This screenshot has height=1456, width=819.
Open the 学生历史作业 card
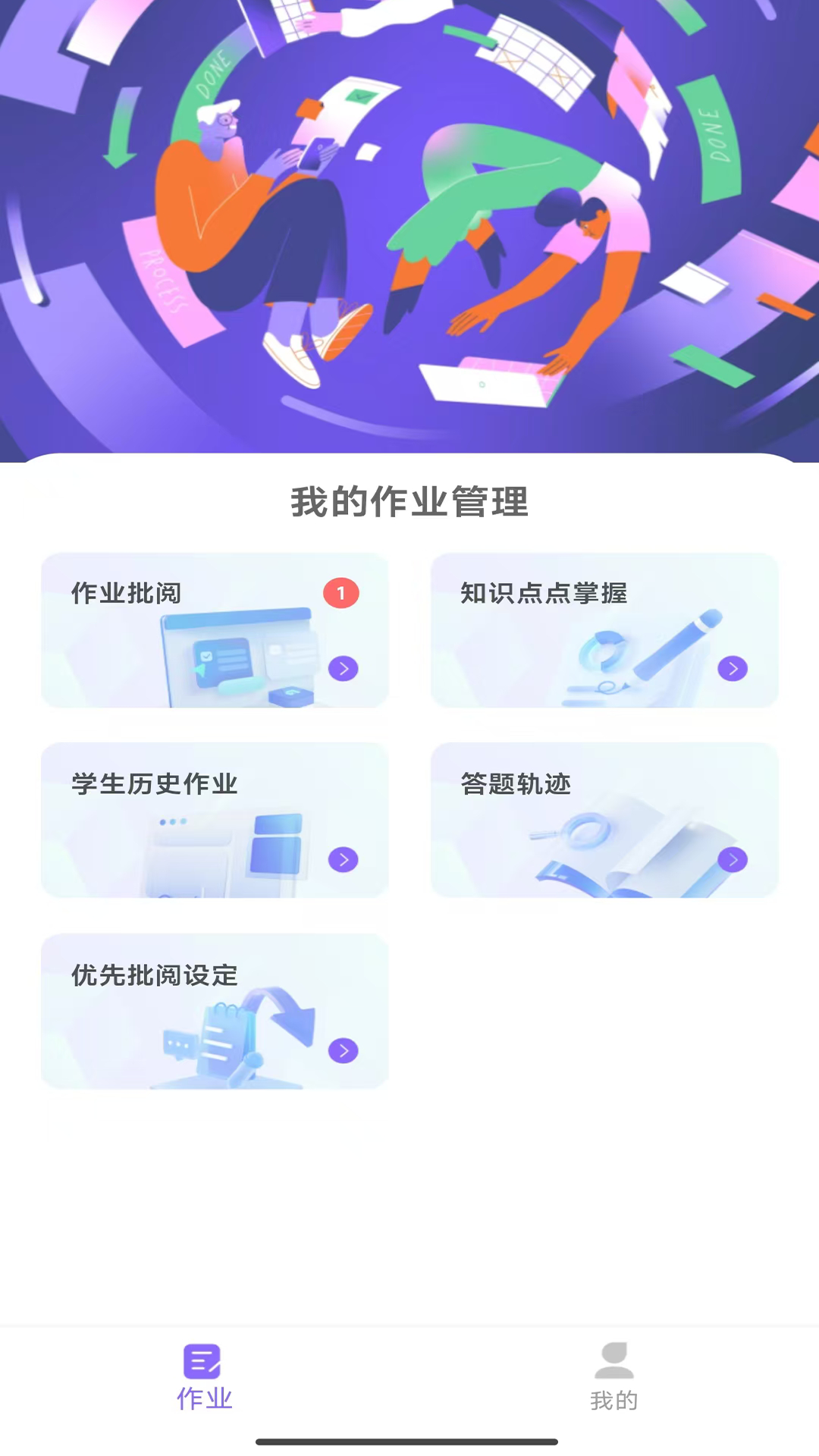coord(215,821)
